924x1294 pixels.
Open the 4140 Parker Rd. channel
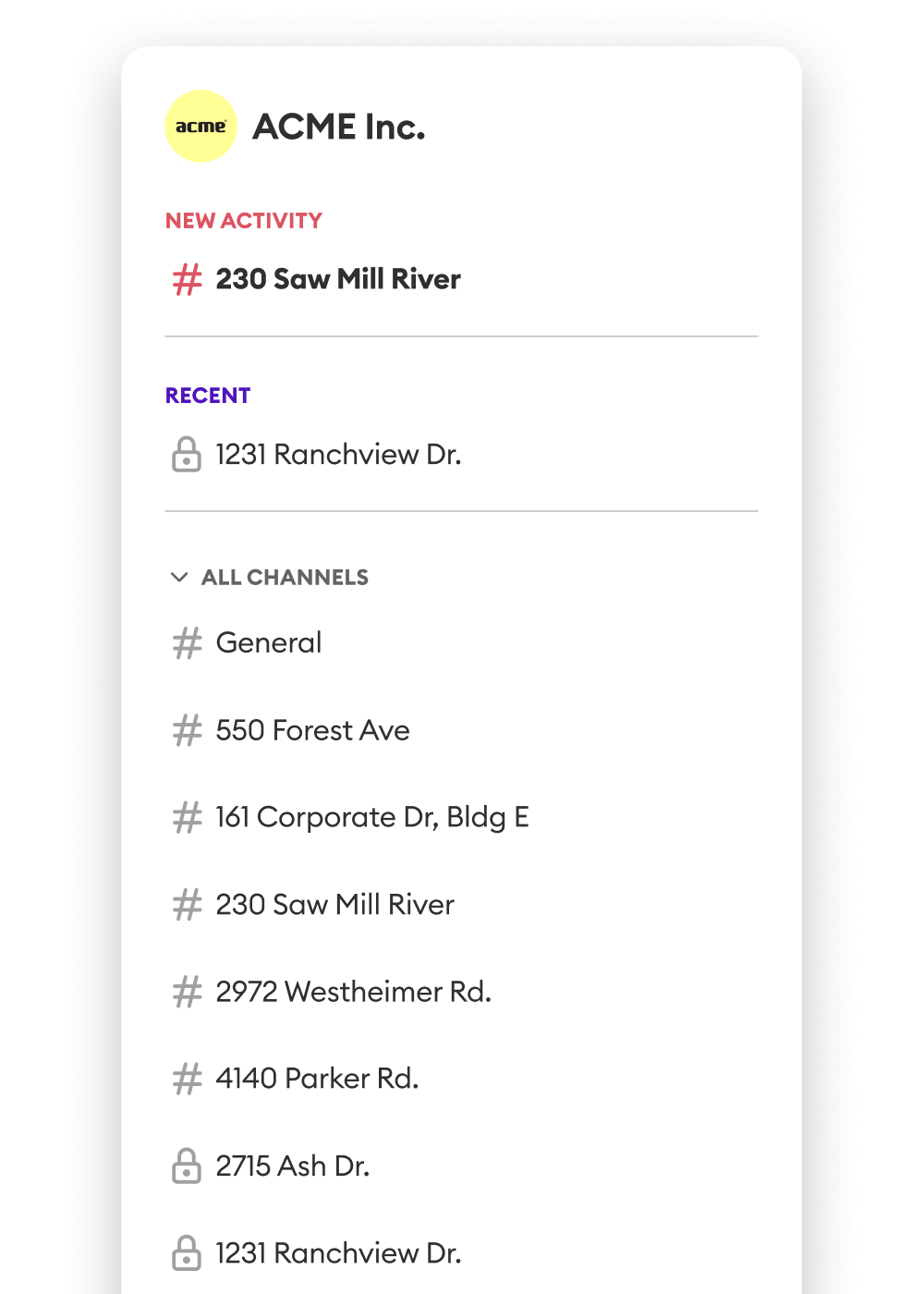(x=317, y=1079)
